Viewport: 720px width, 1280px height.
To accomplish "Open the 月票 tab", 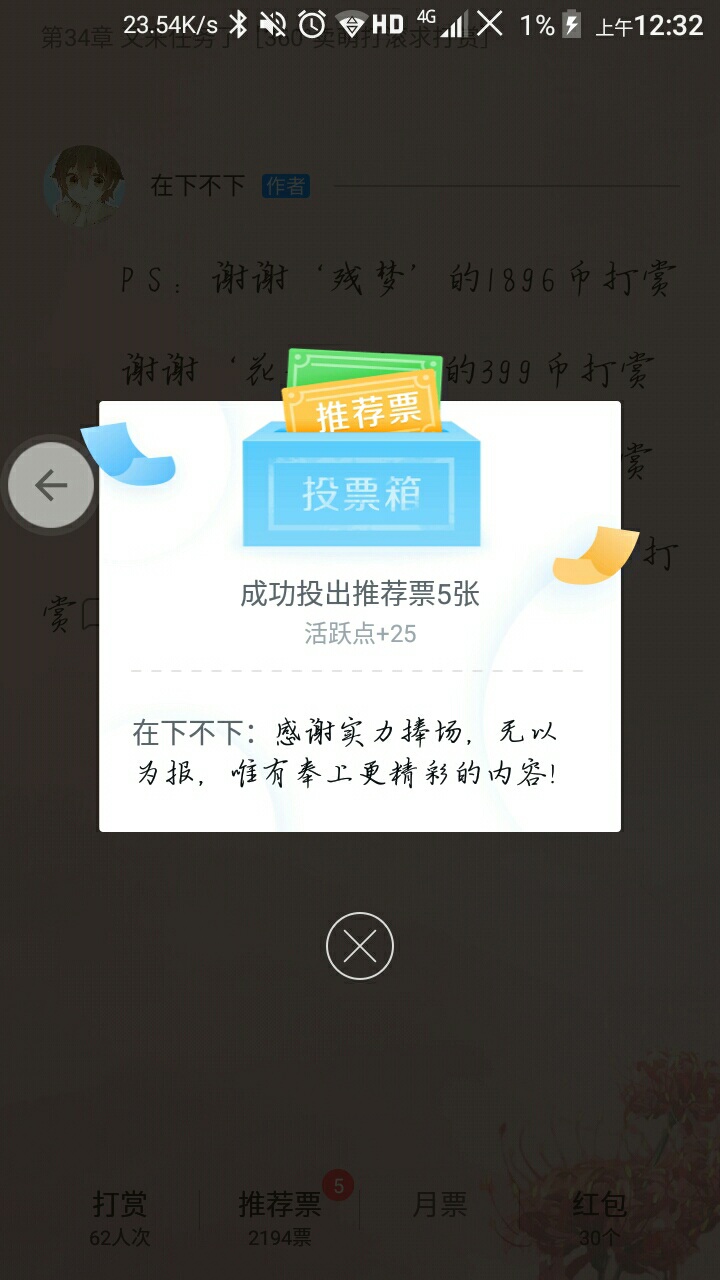I will pyautogui.click(x=440, y=1205).
